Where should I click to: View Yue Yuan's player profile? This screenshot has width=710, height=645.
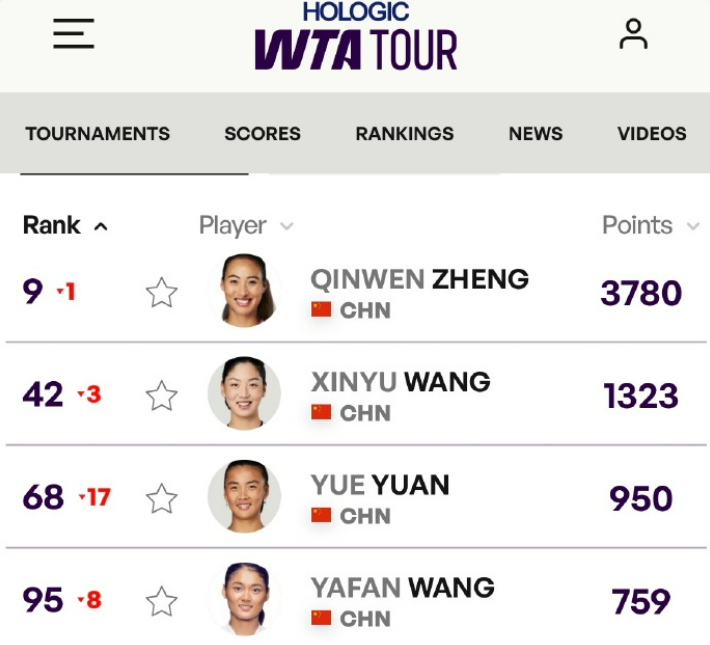[380, 485]
